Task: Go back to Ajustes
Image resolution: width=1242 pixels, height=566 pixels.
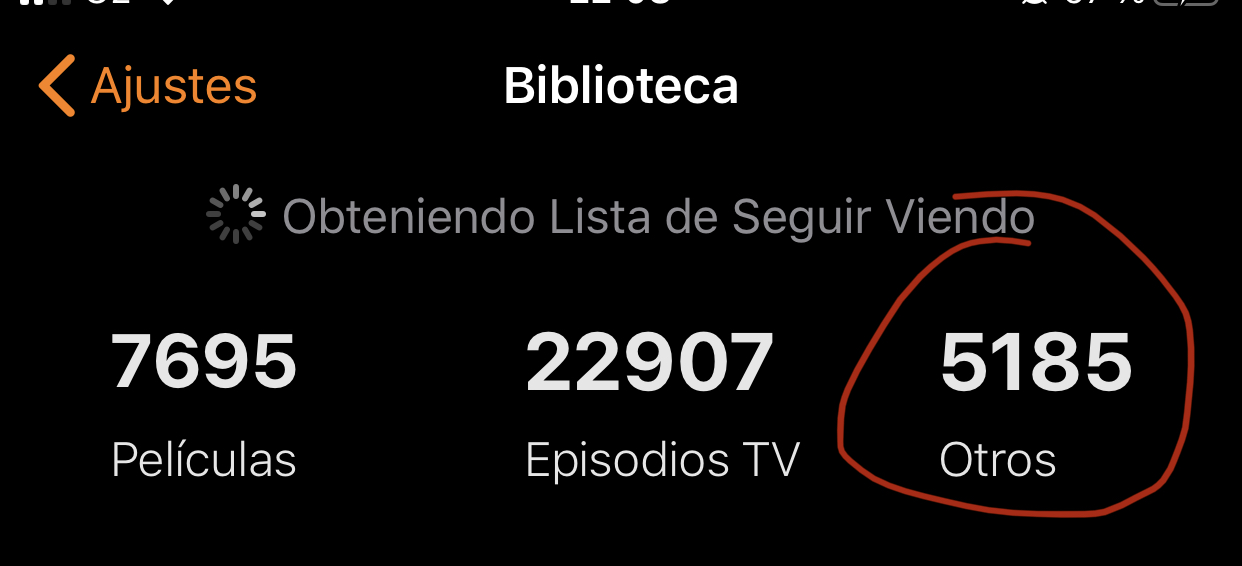Action: tap(148, 86)
